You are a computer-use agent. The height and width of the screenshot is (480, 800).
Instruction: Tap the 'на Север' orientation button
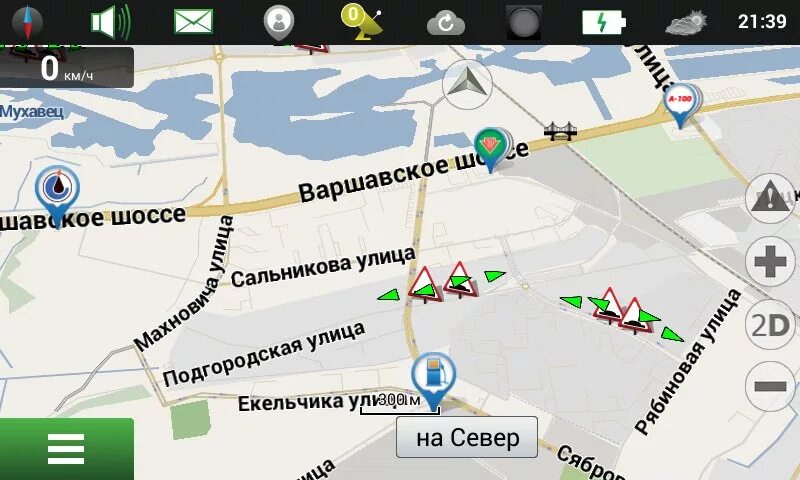(467, 437)
